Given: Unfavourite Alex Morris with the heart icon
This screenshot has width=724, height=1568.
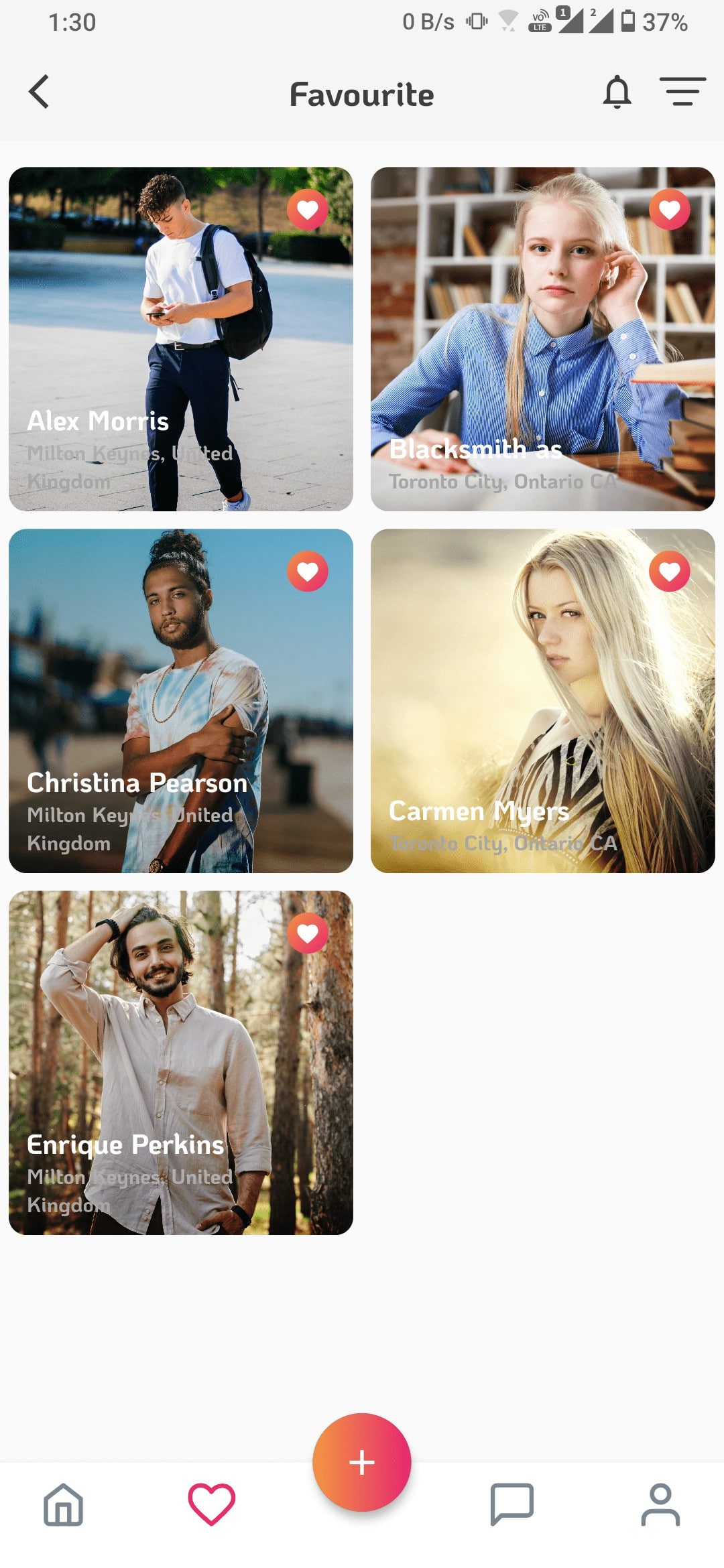Looking at the screenshot, I should coord(308,210).
